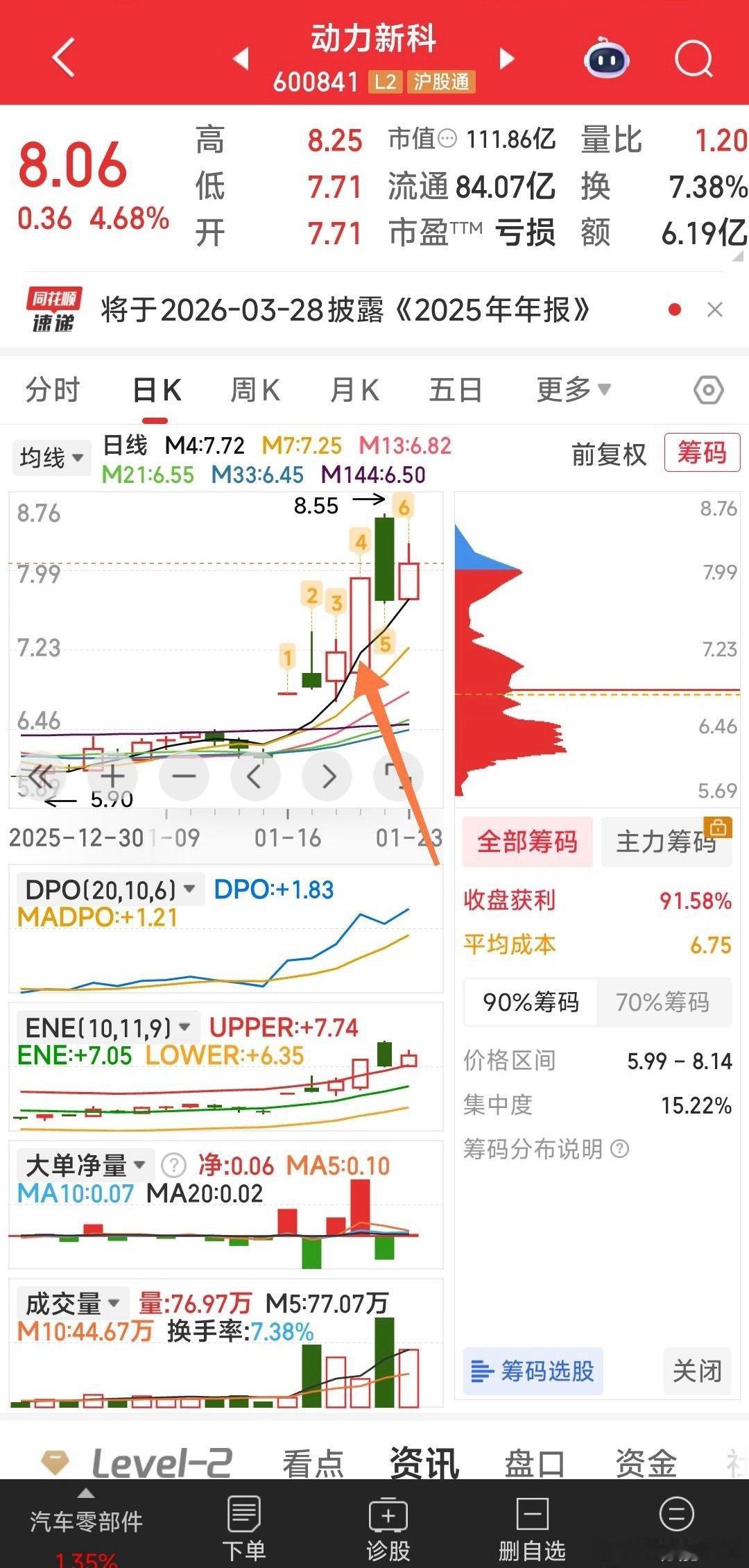The width and height of the screenshot is (749, 1568).
Task: Open chart settings hexagon icon
Action: click(708, 390)
